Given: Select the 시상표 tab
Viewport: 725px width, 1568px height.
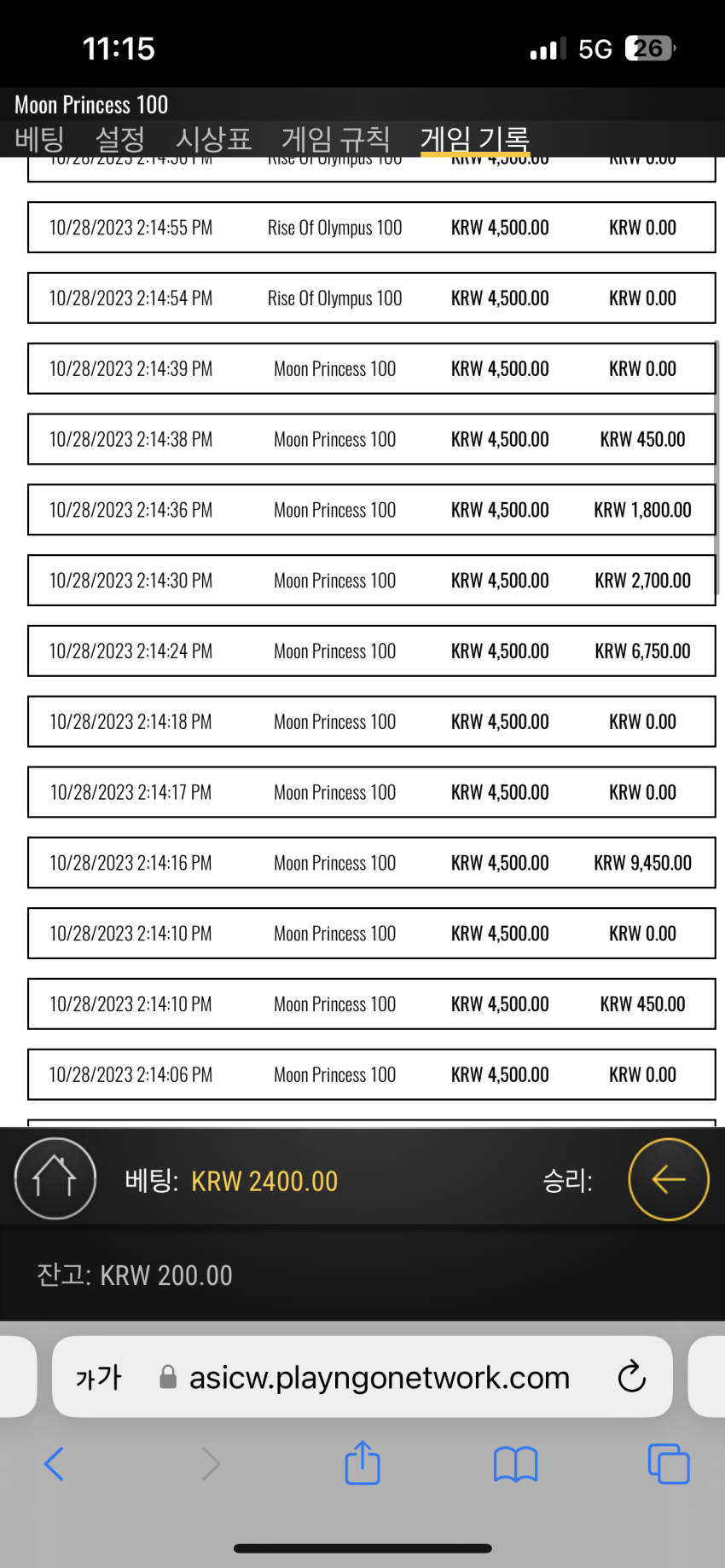Looking at the screenshot, I should pos(213,138).
